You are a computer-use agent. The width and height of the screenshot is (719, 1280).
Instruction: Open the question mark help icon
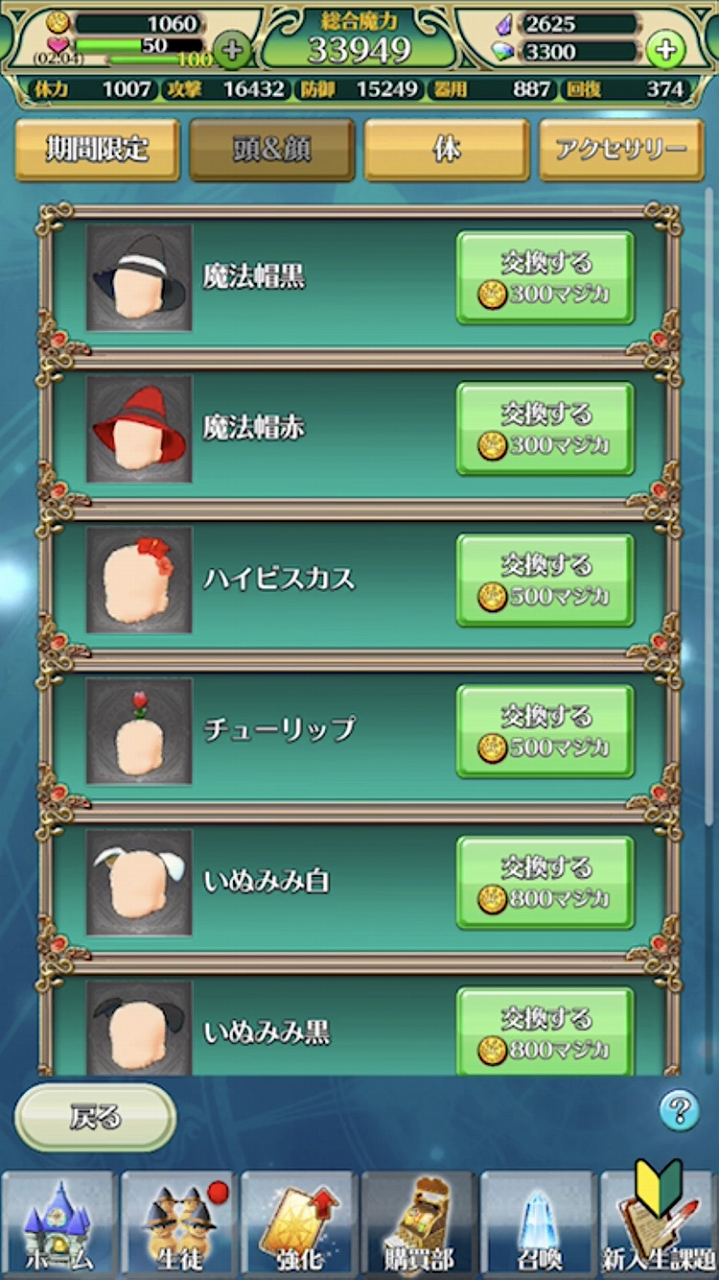point(679,1110)
